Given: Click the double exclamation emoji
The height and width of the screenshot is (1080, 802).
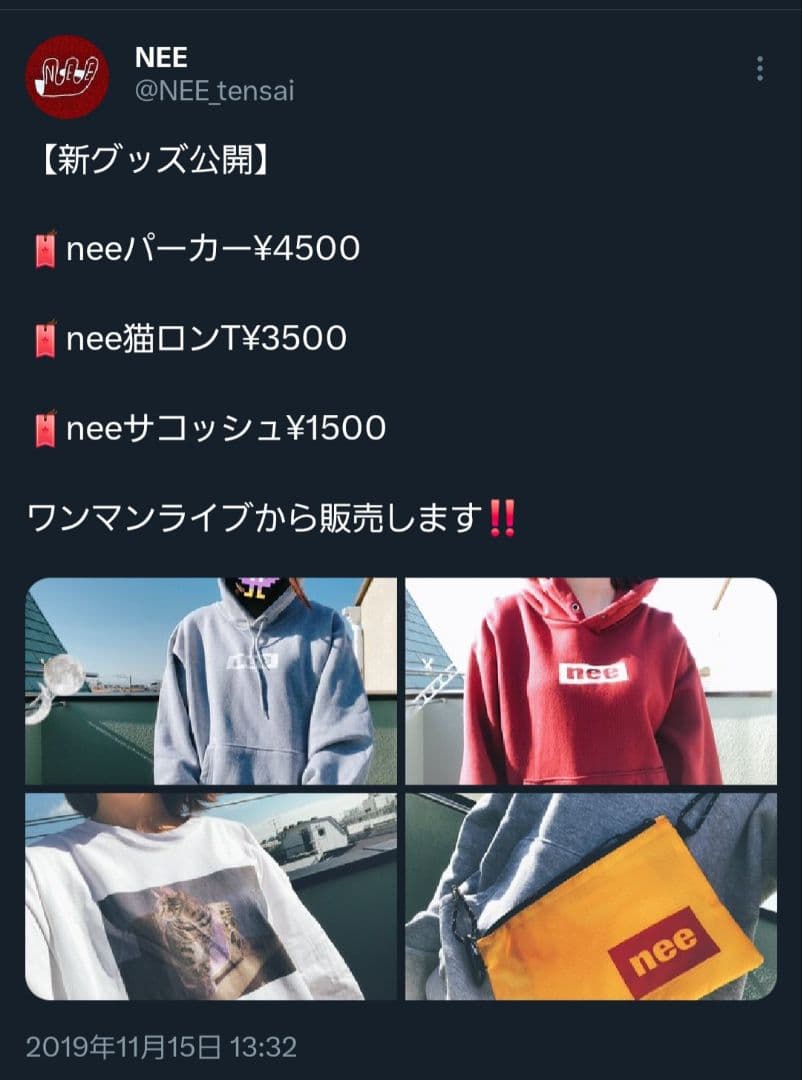Looking at the screenshot, I should click(500, 514).
